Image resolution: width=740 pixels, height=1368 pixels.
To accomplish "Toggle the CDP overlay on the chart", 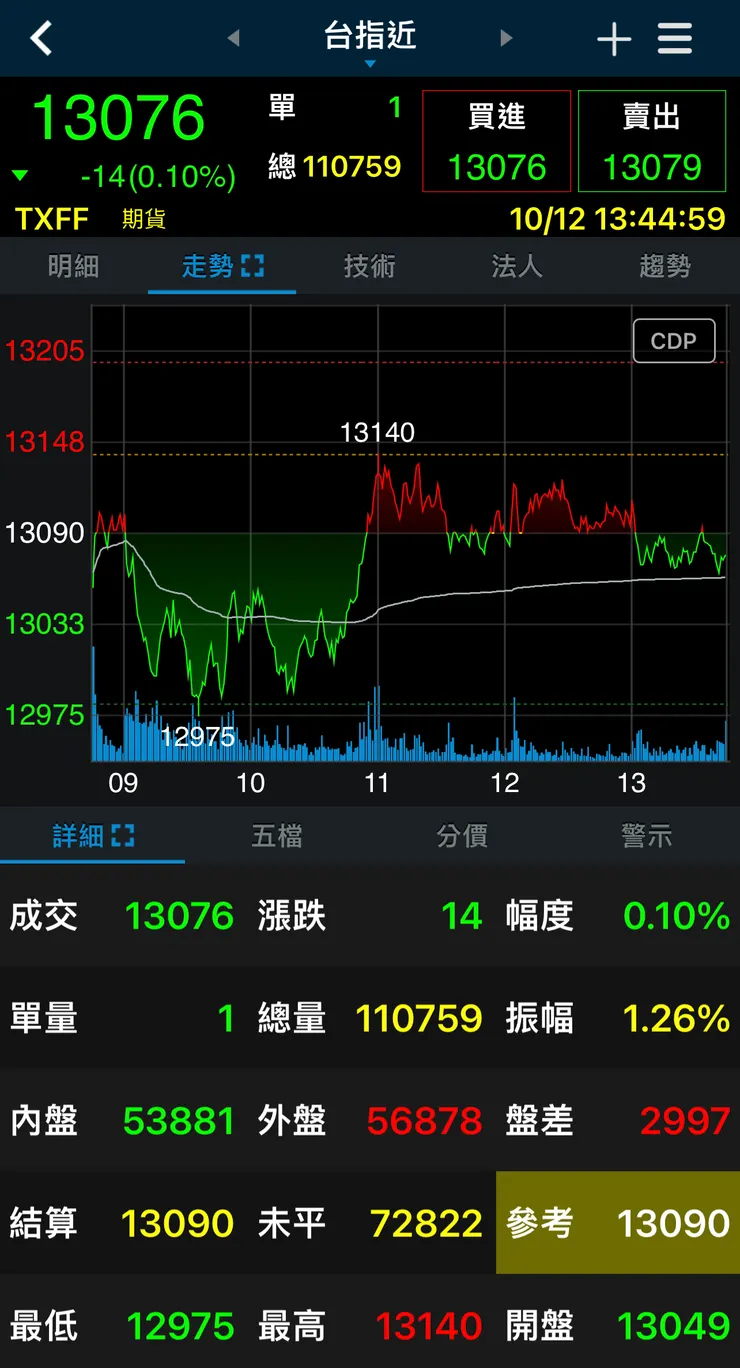I will [x=673, y=340].
